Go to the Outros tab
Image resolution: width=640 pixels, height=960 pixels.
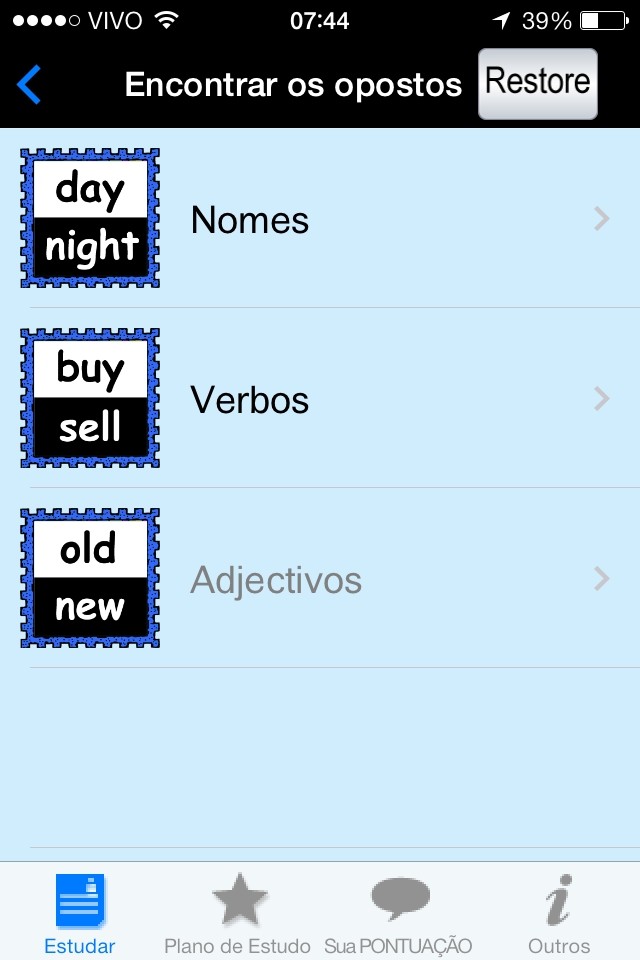(559, 914)
